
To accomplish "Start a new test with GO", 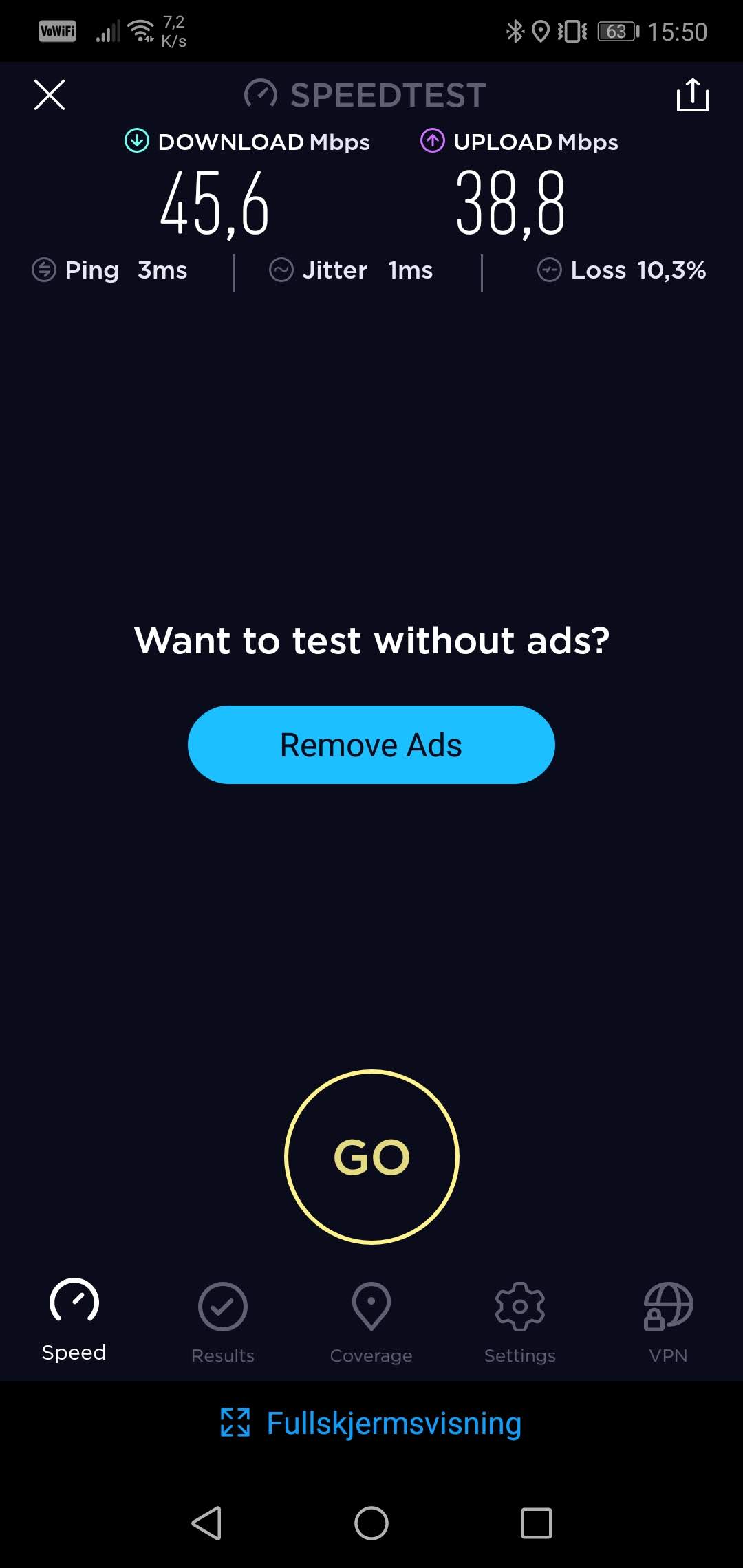I will point(371,1157).
